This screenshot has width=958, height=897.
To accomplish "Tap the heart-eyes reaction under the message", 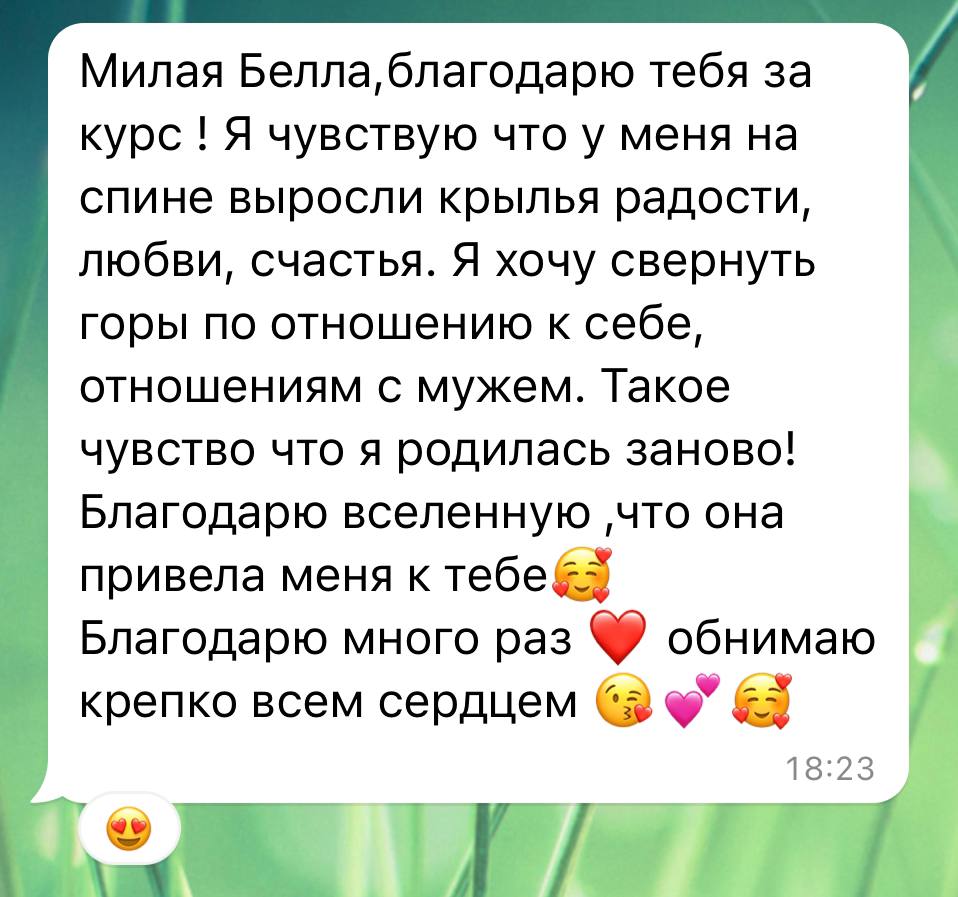I will coord(129,831).
